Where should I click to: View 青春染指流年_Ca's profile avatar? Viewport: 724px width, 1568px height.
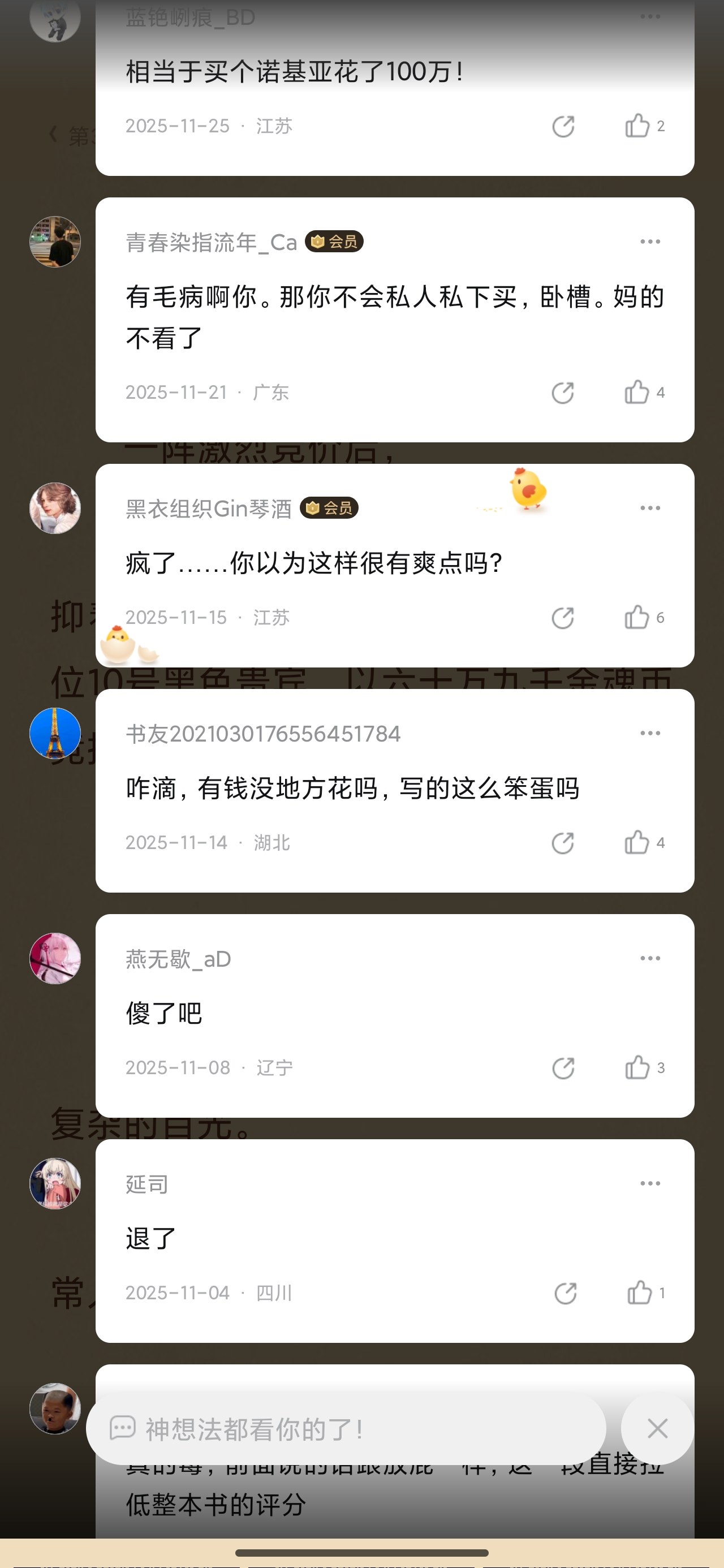pos(55,242)
